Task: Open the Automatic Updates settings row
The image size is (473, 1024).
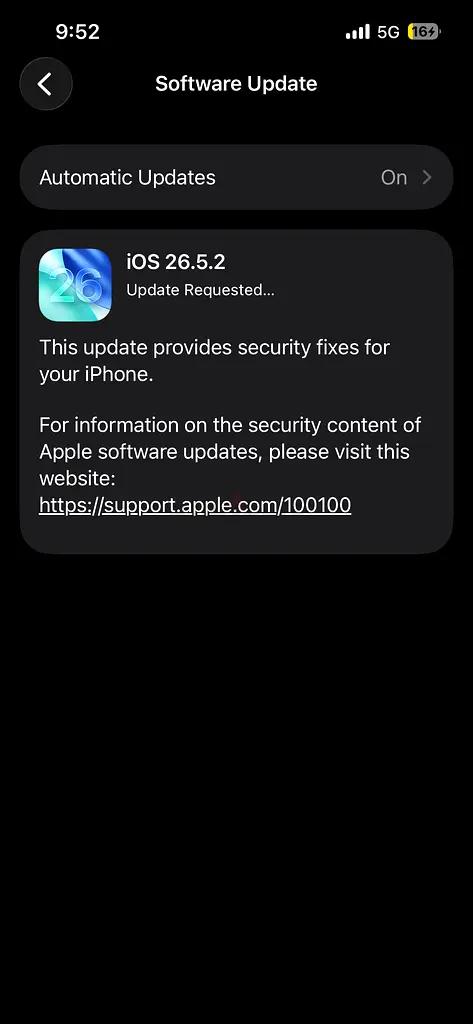Action: 236,178
